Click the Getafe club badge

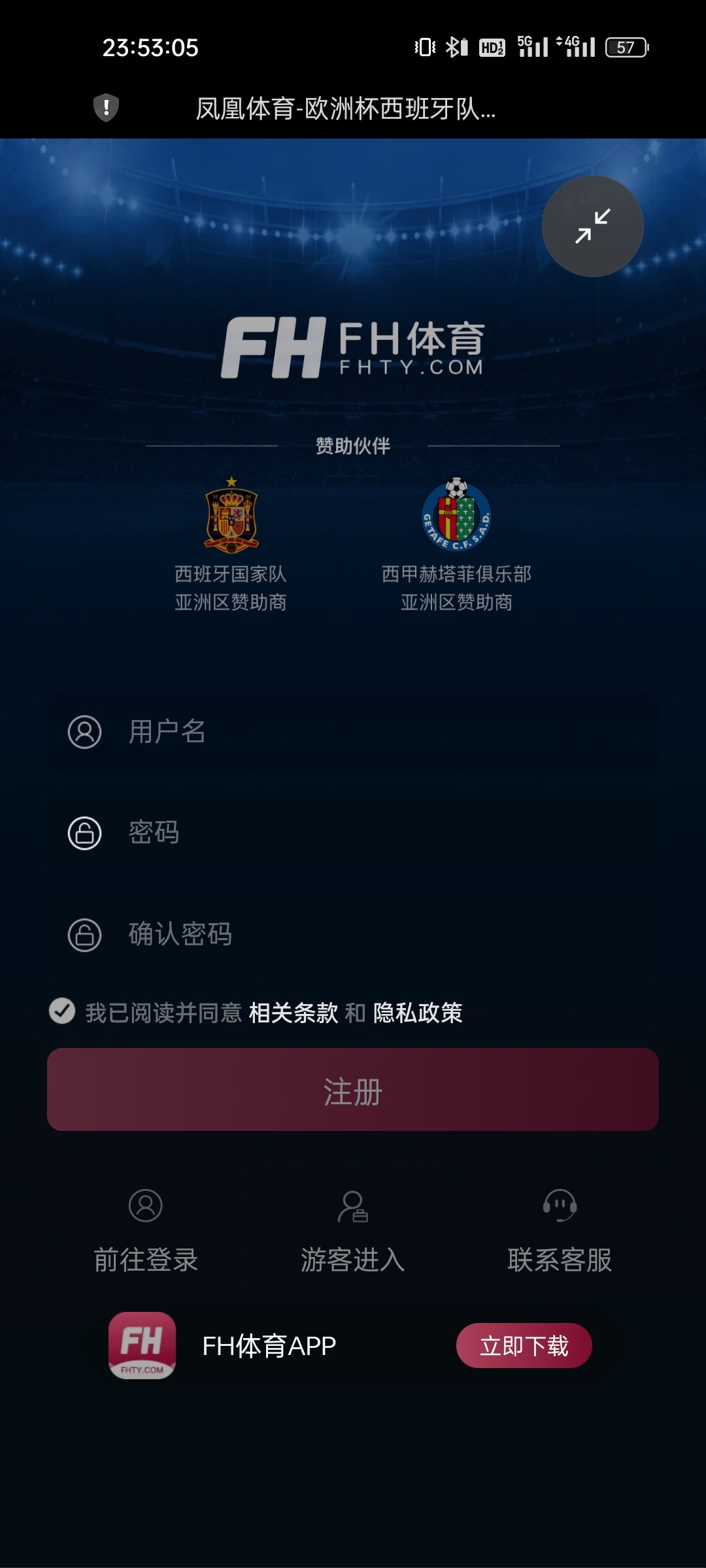point(458,516)
